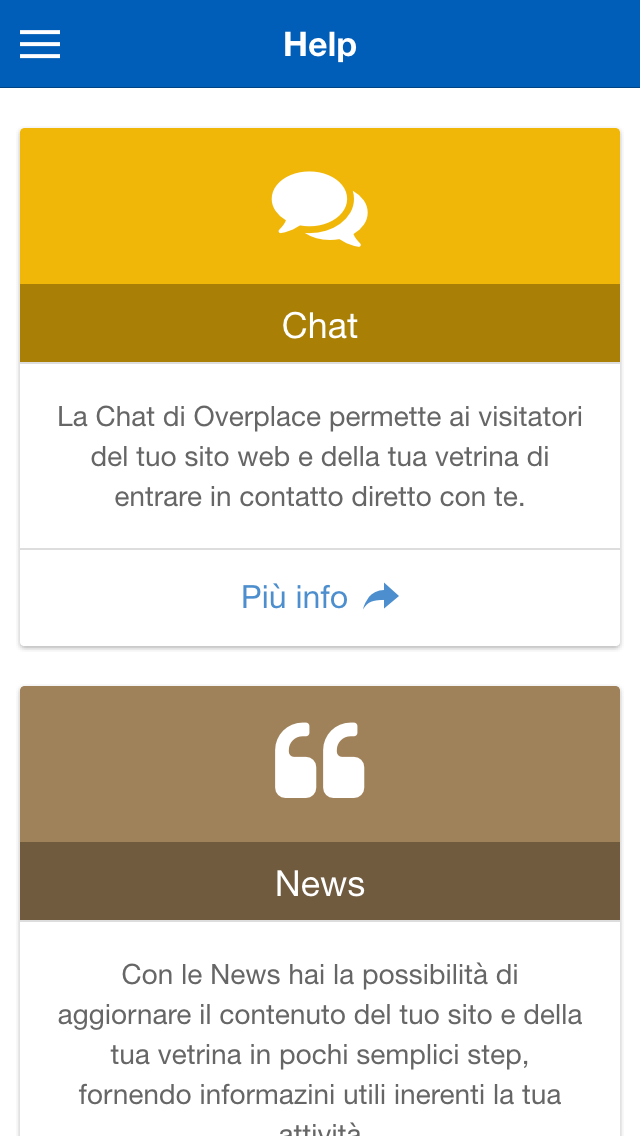Tap the Più info link for Chat
This screenshot has width=640, height=1136.
point(320,598)
